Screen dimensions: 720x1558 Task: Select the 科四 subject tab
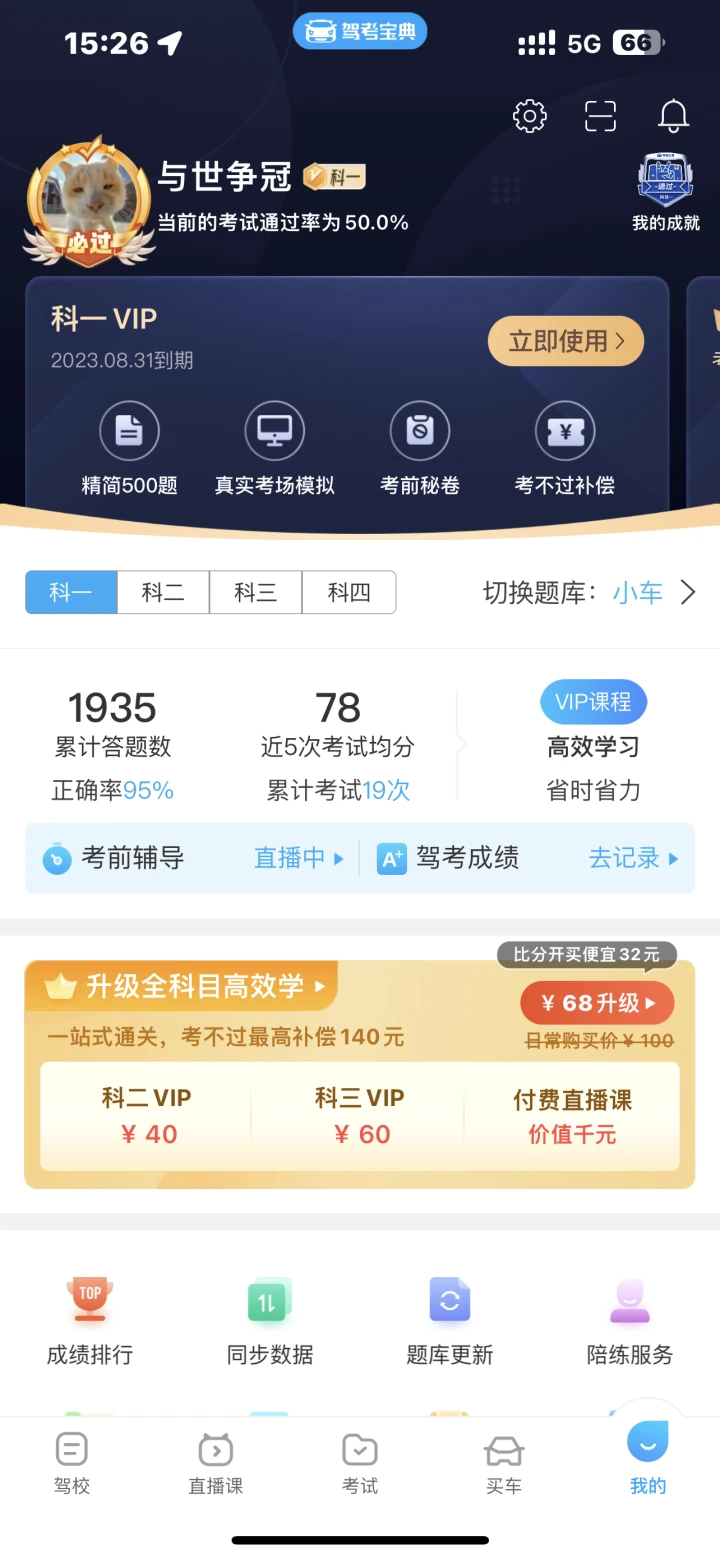tap(349, 592)
